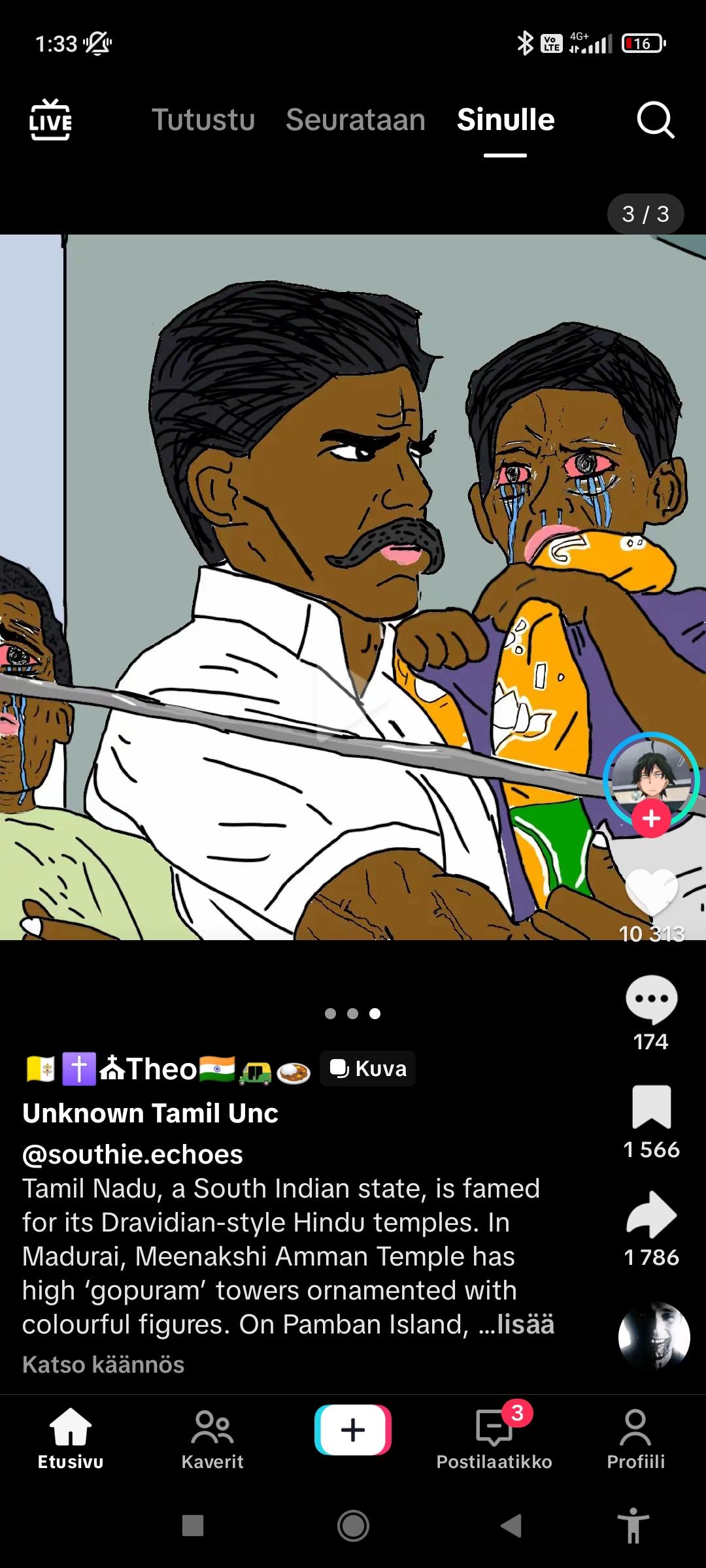Follow the creator with the plus badge
The image size is (706, 1568).
(x=651, y=819)
